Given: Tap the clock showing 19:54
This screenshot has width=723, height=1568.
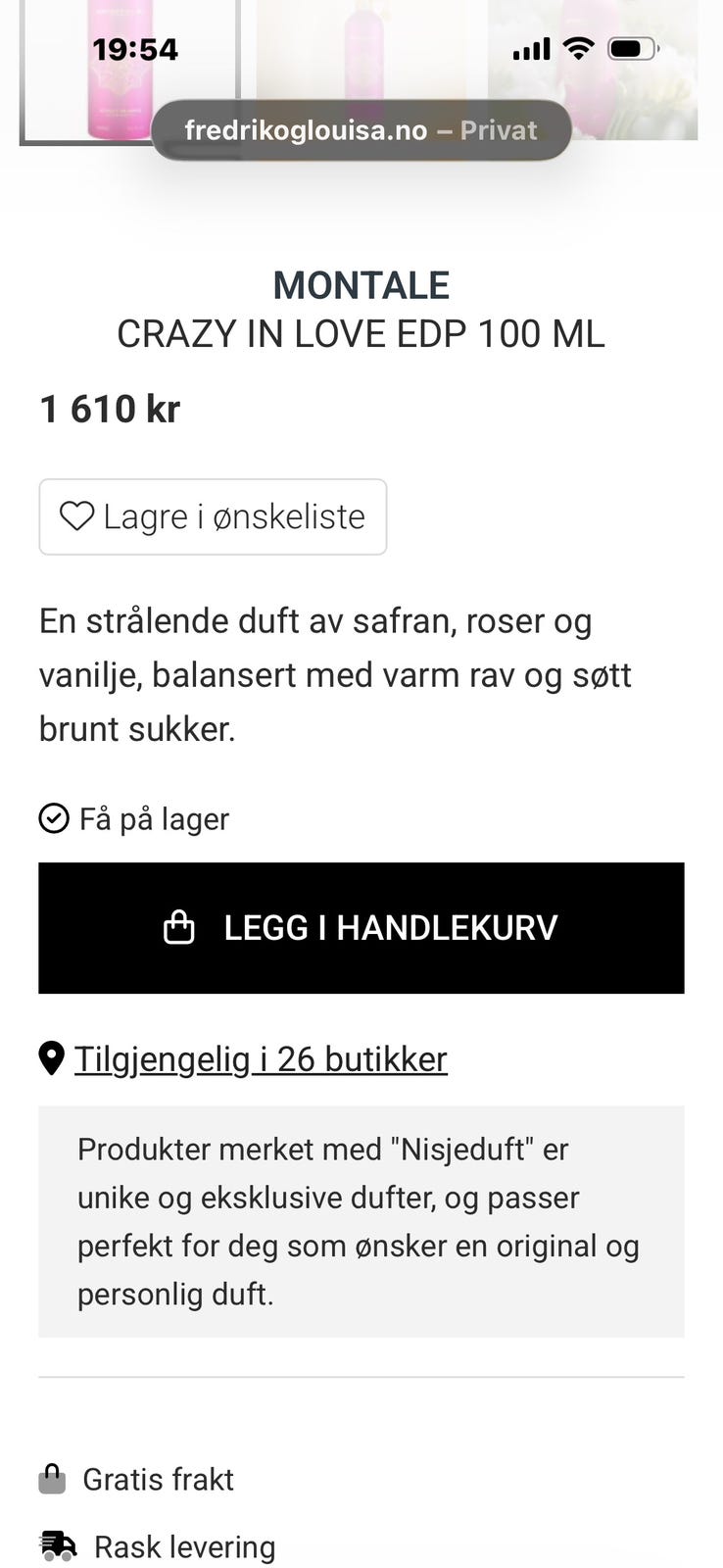Looking at the screenshot, I should coord(134,48).
